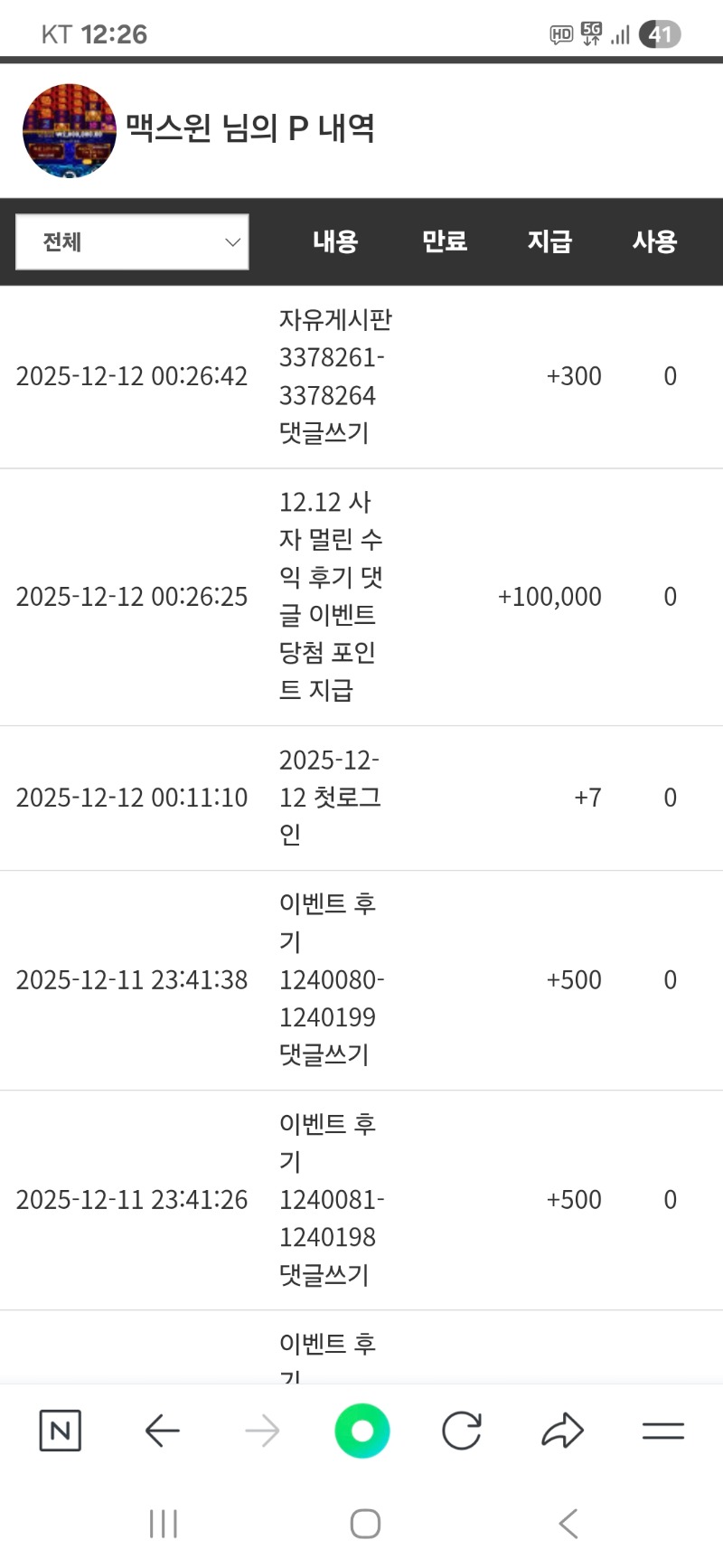Viewport: 723px width, 1568px height.
Task: Open the Naver home via the N icon
Action: [60, 1430]
